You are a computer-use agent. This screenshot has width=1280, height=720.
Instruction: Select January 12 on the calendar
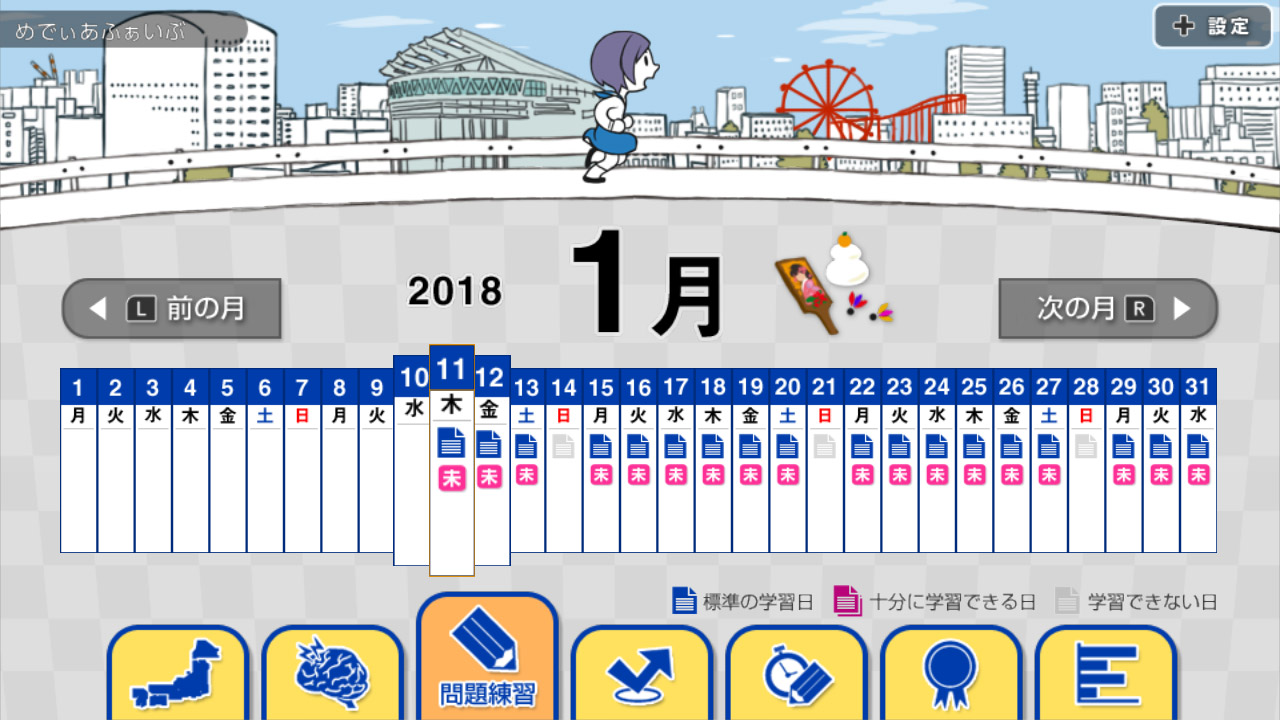(x=490, y=460)
